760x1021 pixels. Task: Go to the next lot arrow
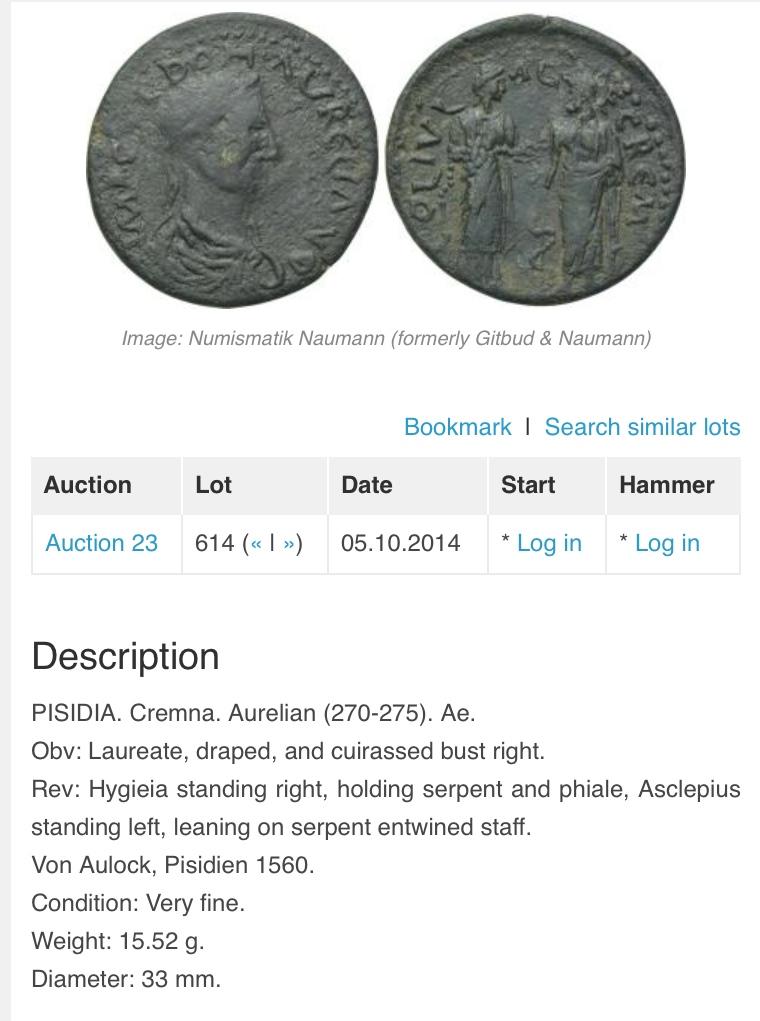tap(288, 543)
